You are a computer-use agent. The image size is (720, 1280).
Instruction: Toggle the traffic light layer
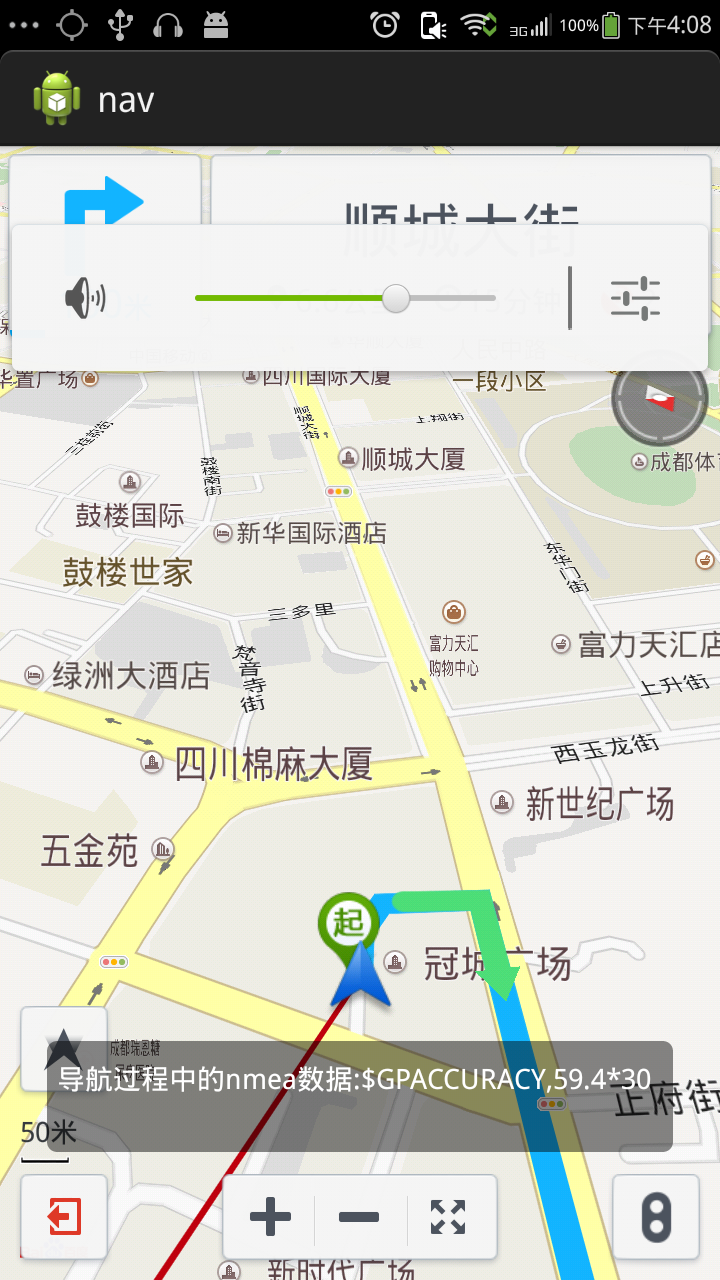tap(656, 1217)
